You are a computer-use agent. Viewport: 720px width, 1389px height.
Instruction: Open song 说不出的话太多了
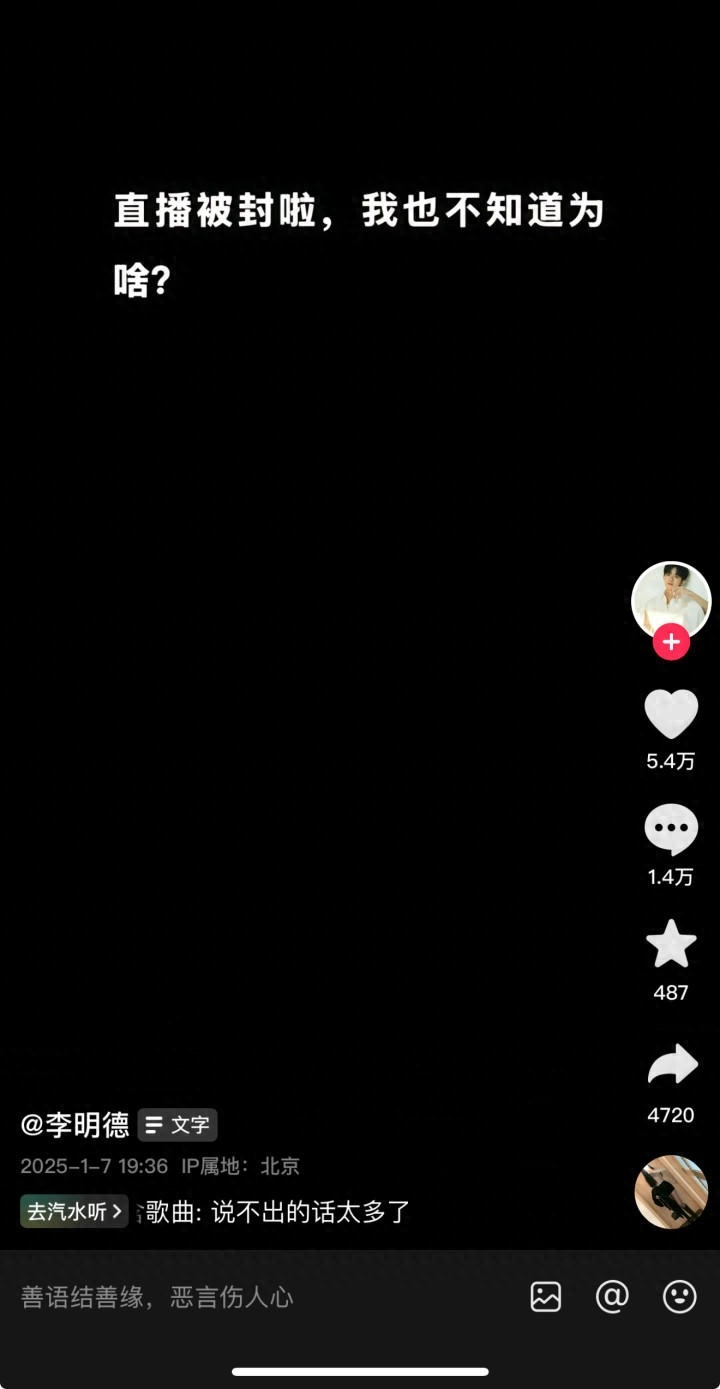pyautogui.click(x=278, y=1212)
